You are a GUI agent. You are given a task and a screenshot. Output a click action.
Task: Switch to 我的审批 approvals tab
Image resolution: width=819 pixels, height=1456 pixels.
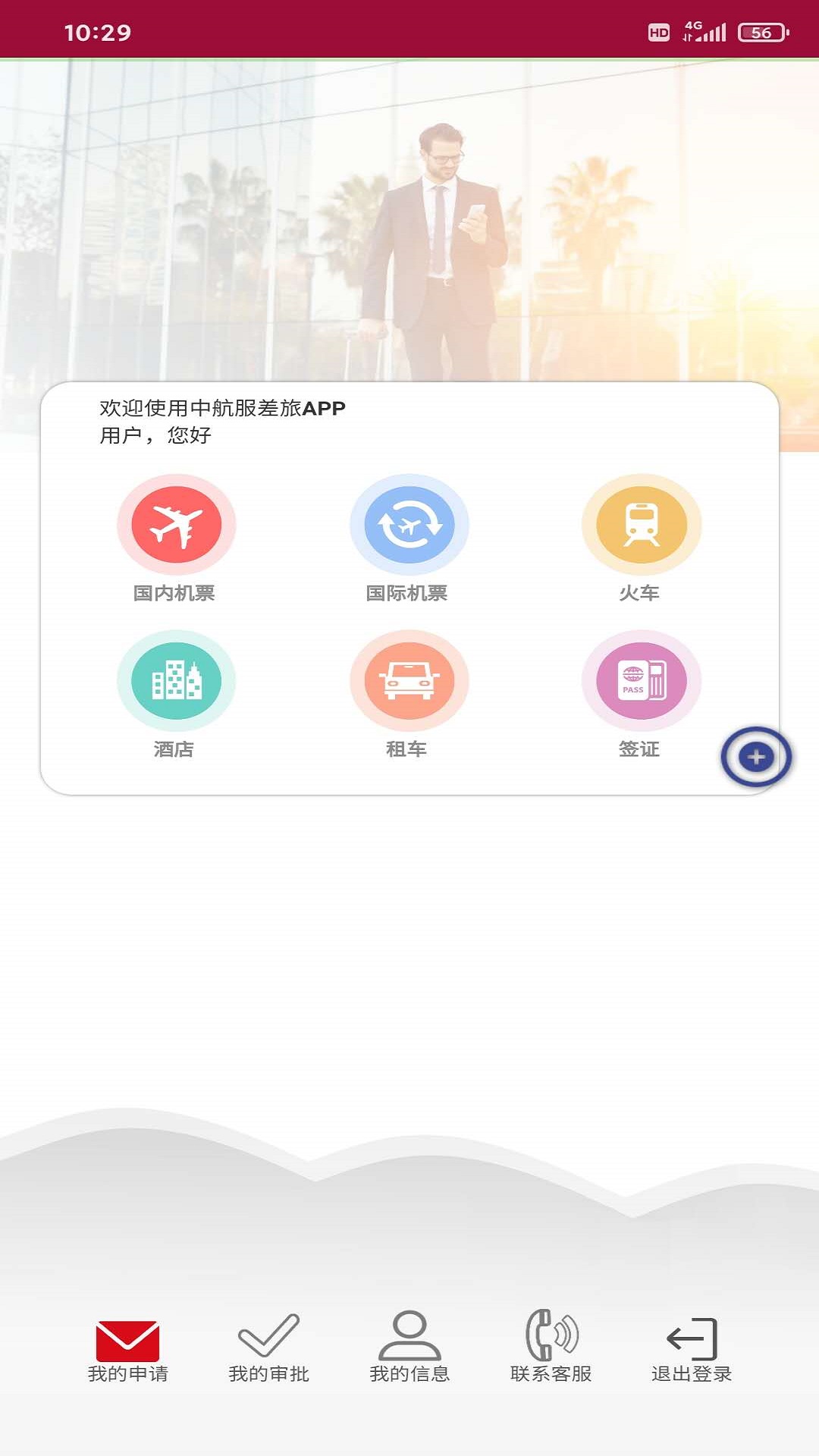click(x=268, y=1348)
